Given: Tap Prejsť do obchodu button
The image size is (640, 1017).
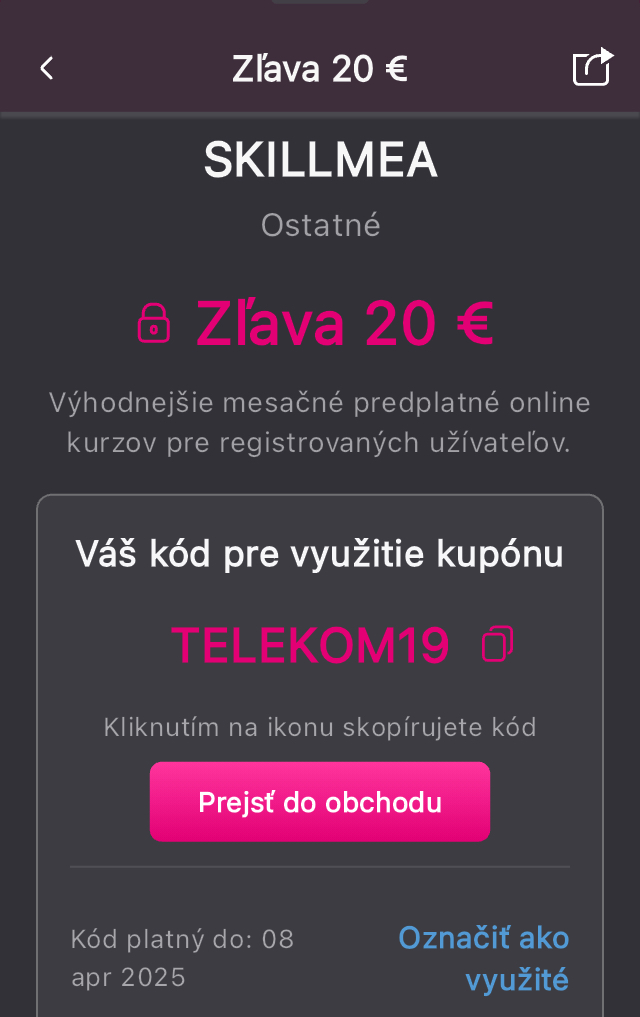Looking at the screenshot, I should coord(320,802).
